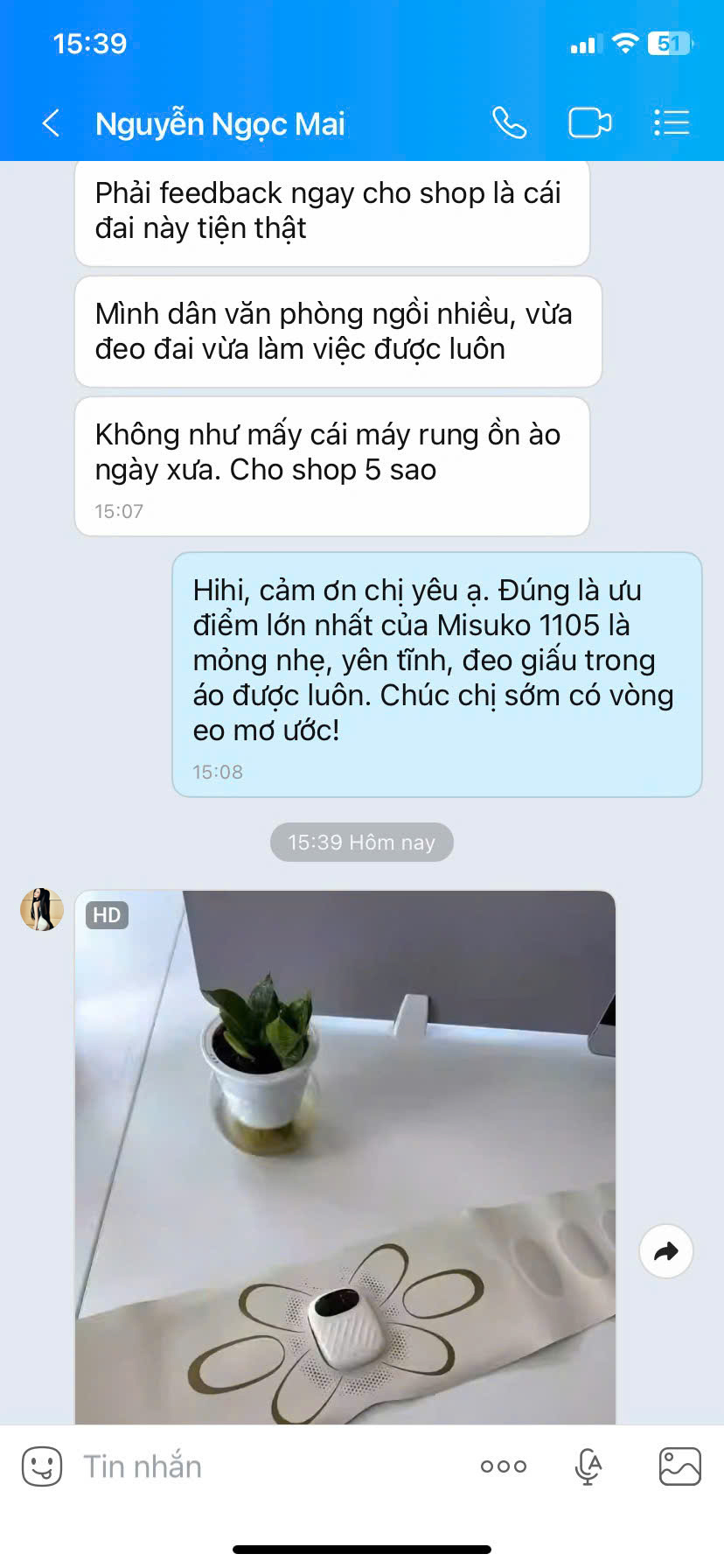The width and height of the screenshot is (724, 1568).
Task: Open the sticker and emoji picker
Action: pyautogui.click(x=42, y=1466)
